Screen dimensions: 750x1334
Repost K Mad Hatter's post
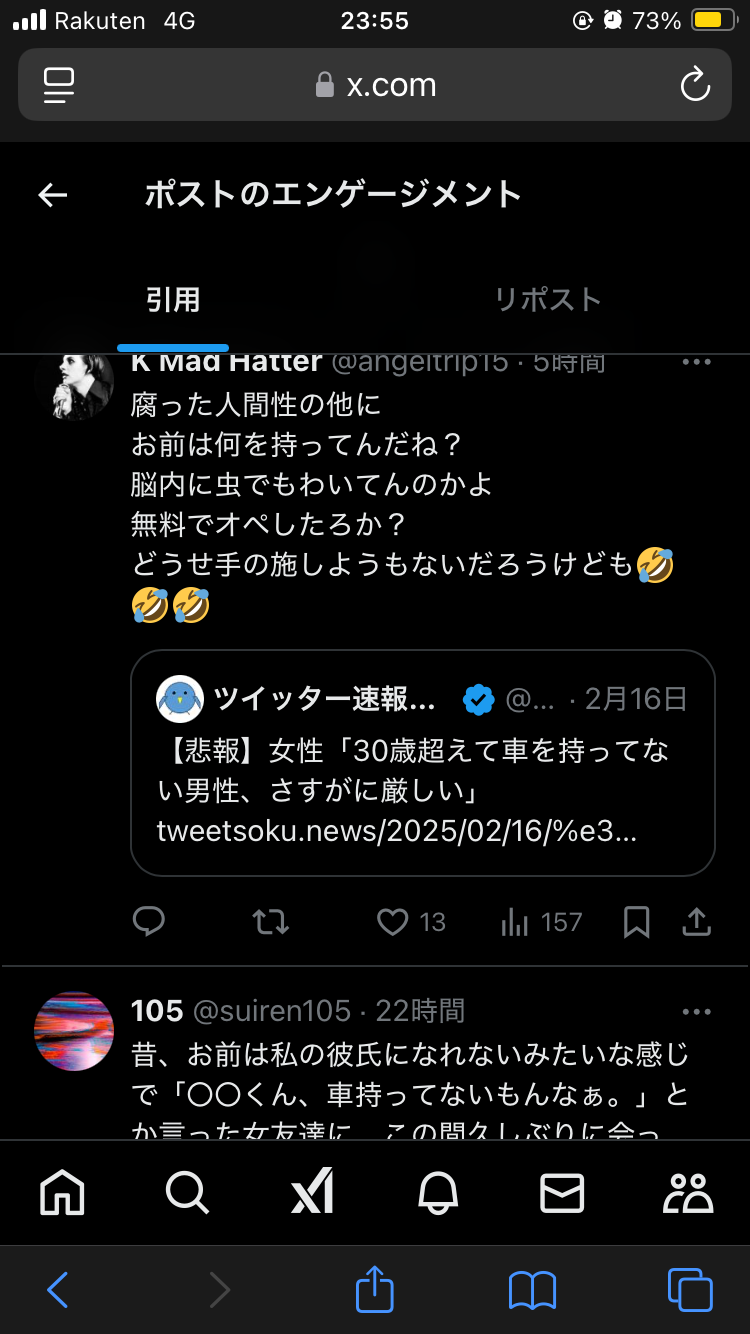point(270,921)
